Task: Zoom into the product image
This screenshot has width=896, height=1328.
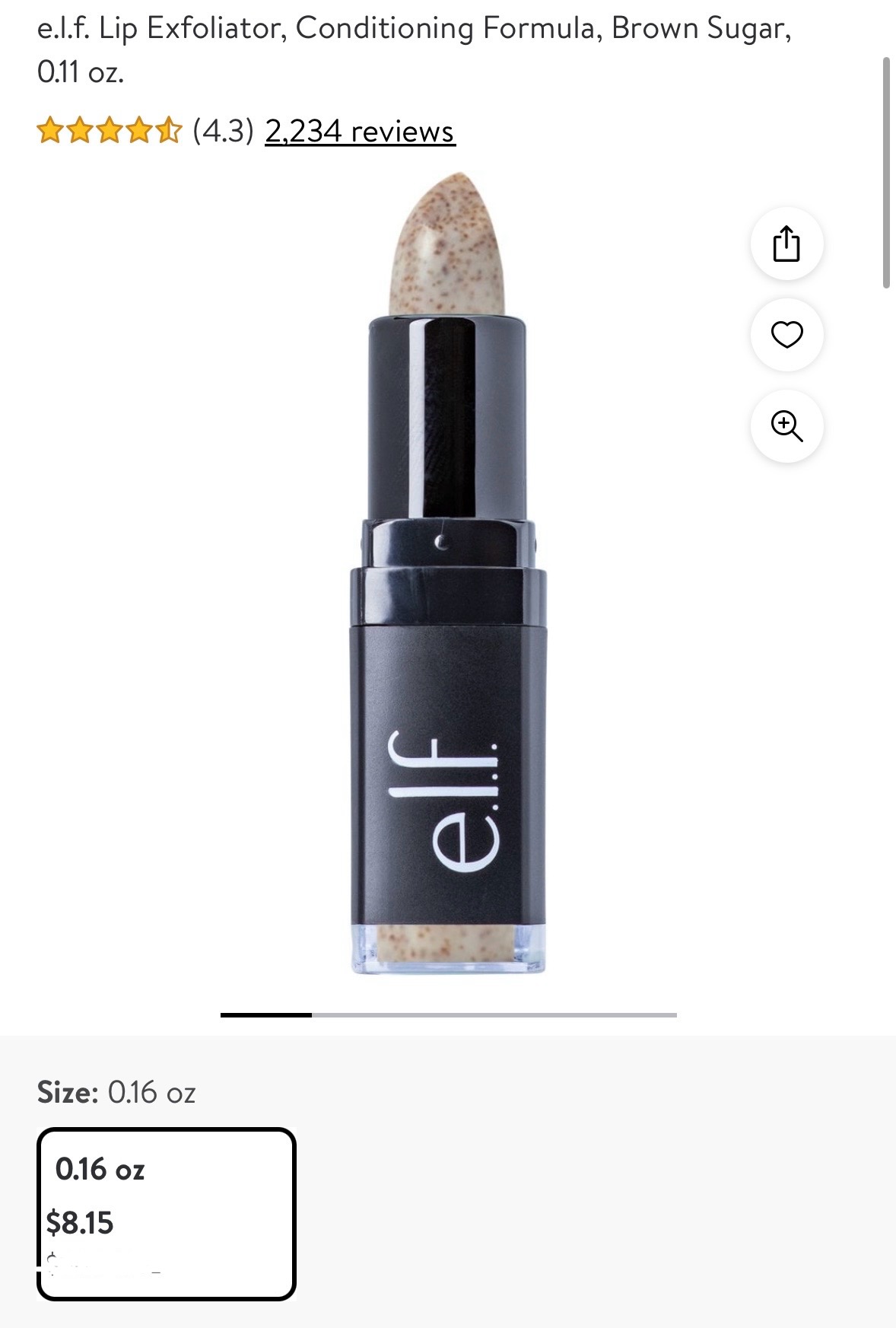Action: pyautogui.click(x=786, y=426)
